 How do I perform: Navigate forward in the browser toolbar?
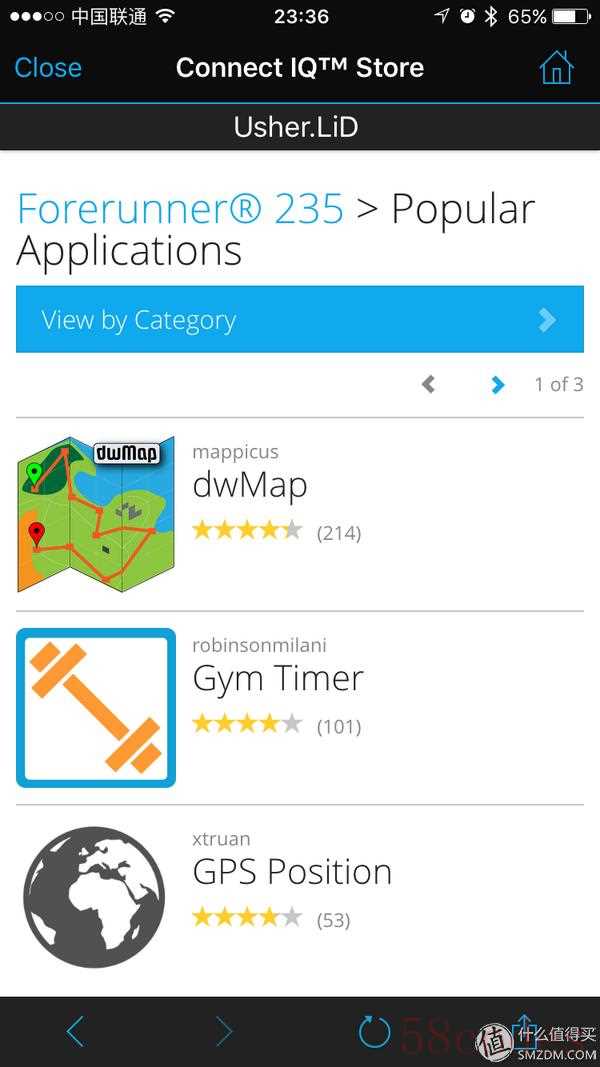pyautogui.click(x=224, y=1031)
